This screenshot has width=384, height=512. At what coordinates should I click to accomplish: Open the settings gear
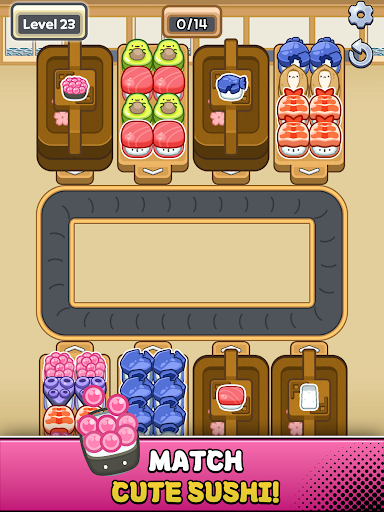pos(360,15)
